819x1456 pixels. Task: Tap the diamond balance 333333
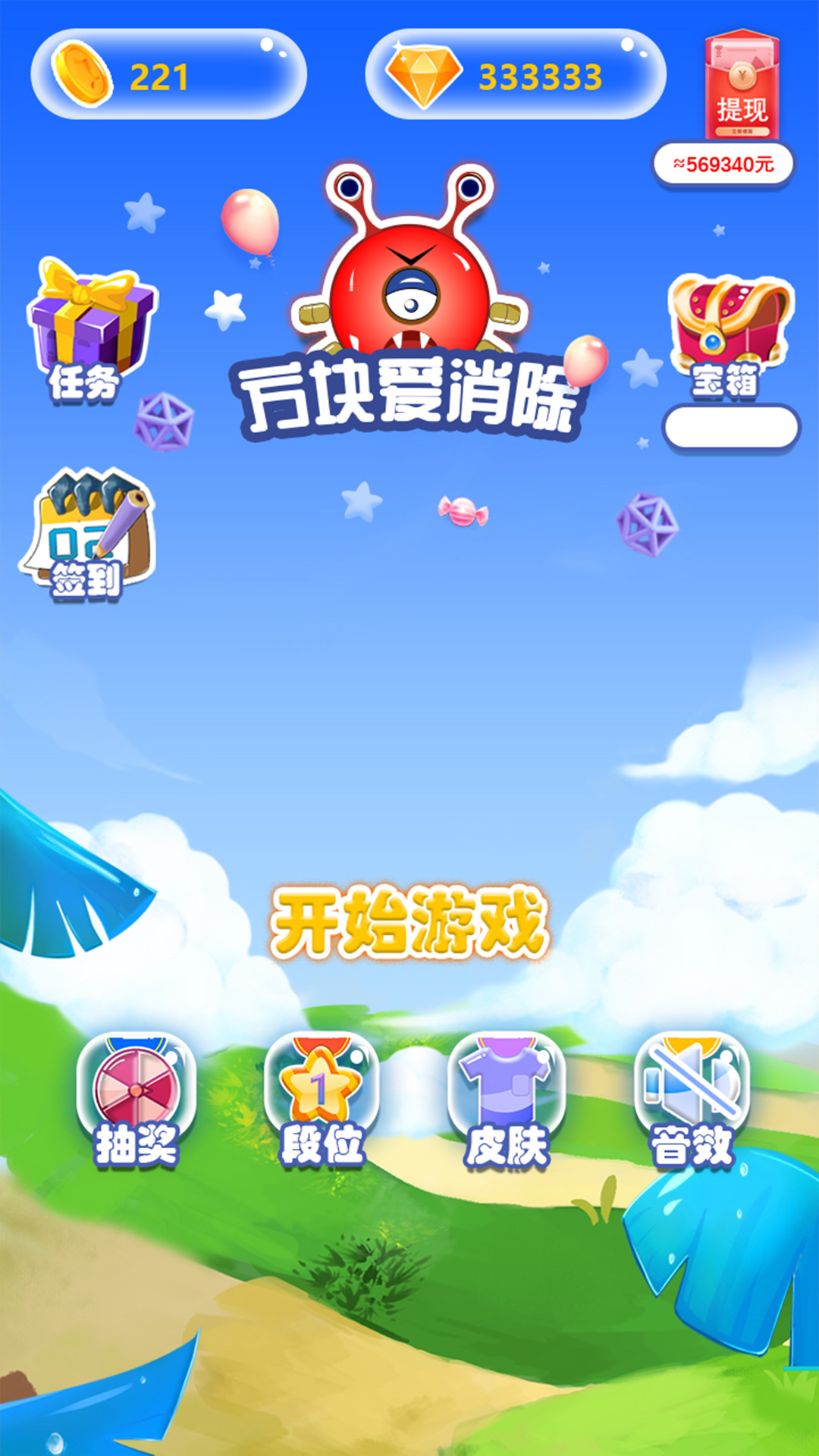point(516,76)
